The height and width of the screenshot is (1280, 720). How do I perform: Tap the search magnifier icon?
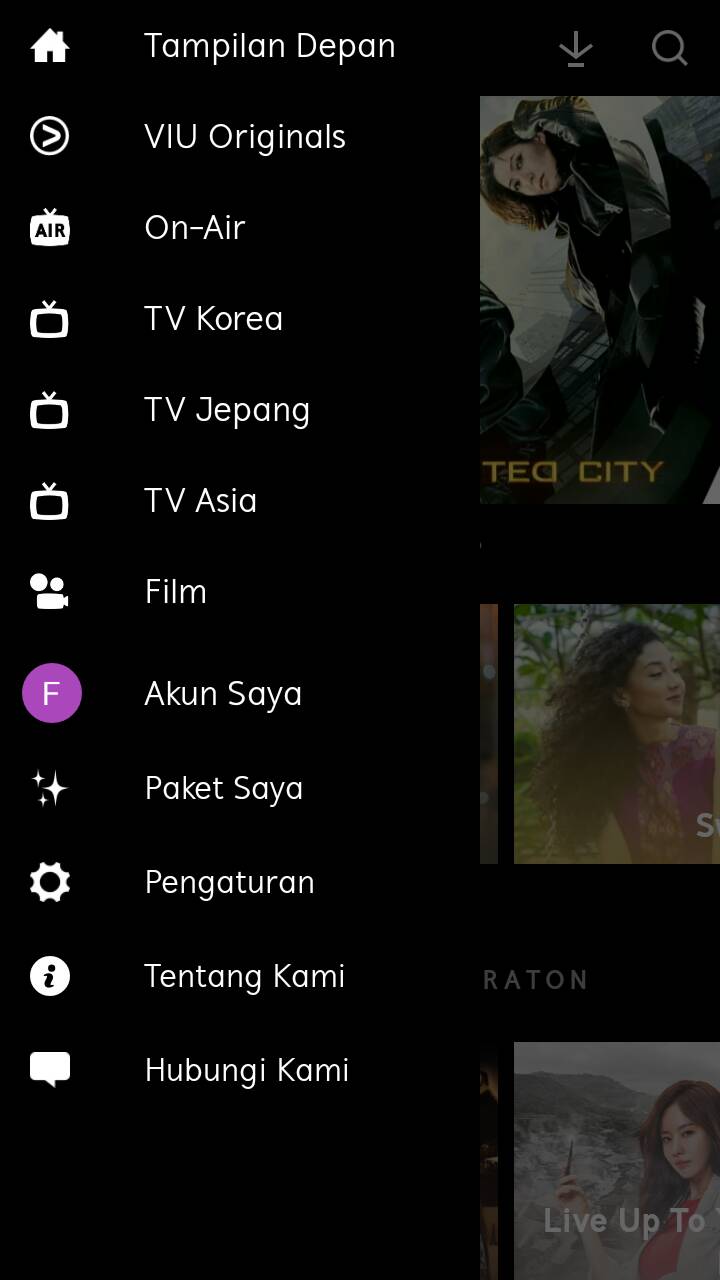click(x=669, y=48)
